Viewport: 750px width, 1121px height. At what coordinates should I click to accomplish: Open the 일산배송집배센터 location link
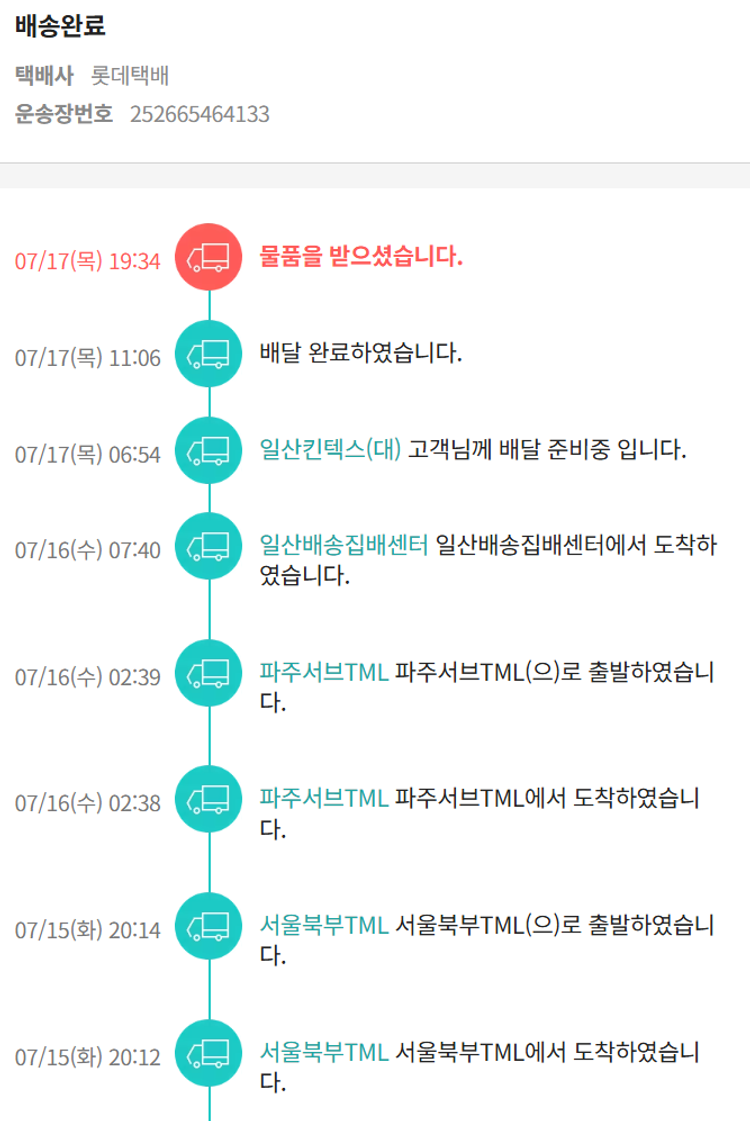coord(343,545)
